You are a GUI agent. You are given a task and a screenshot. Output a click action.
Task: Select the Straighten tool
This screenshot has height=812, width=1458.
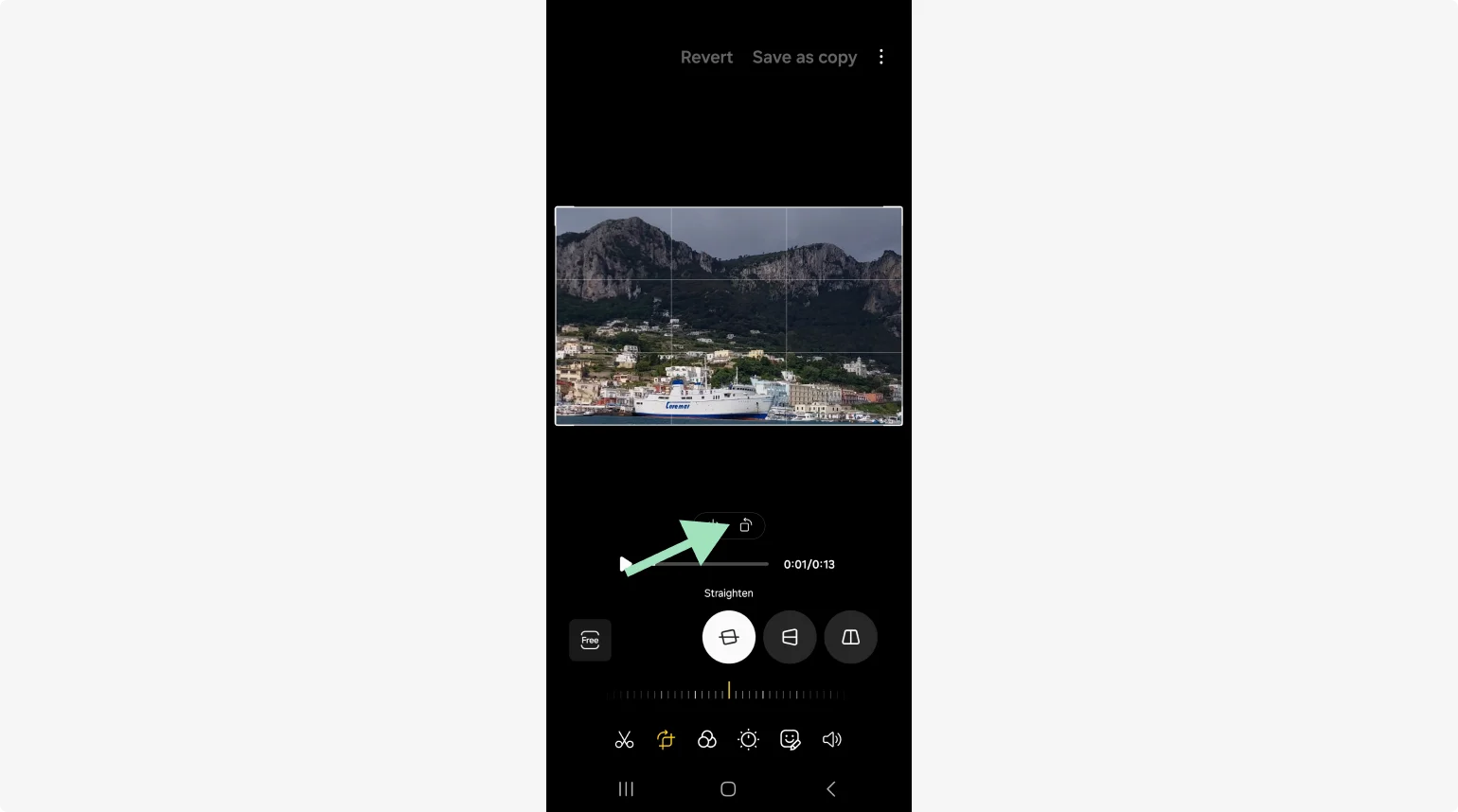(x=728, y=637)
